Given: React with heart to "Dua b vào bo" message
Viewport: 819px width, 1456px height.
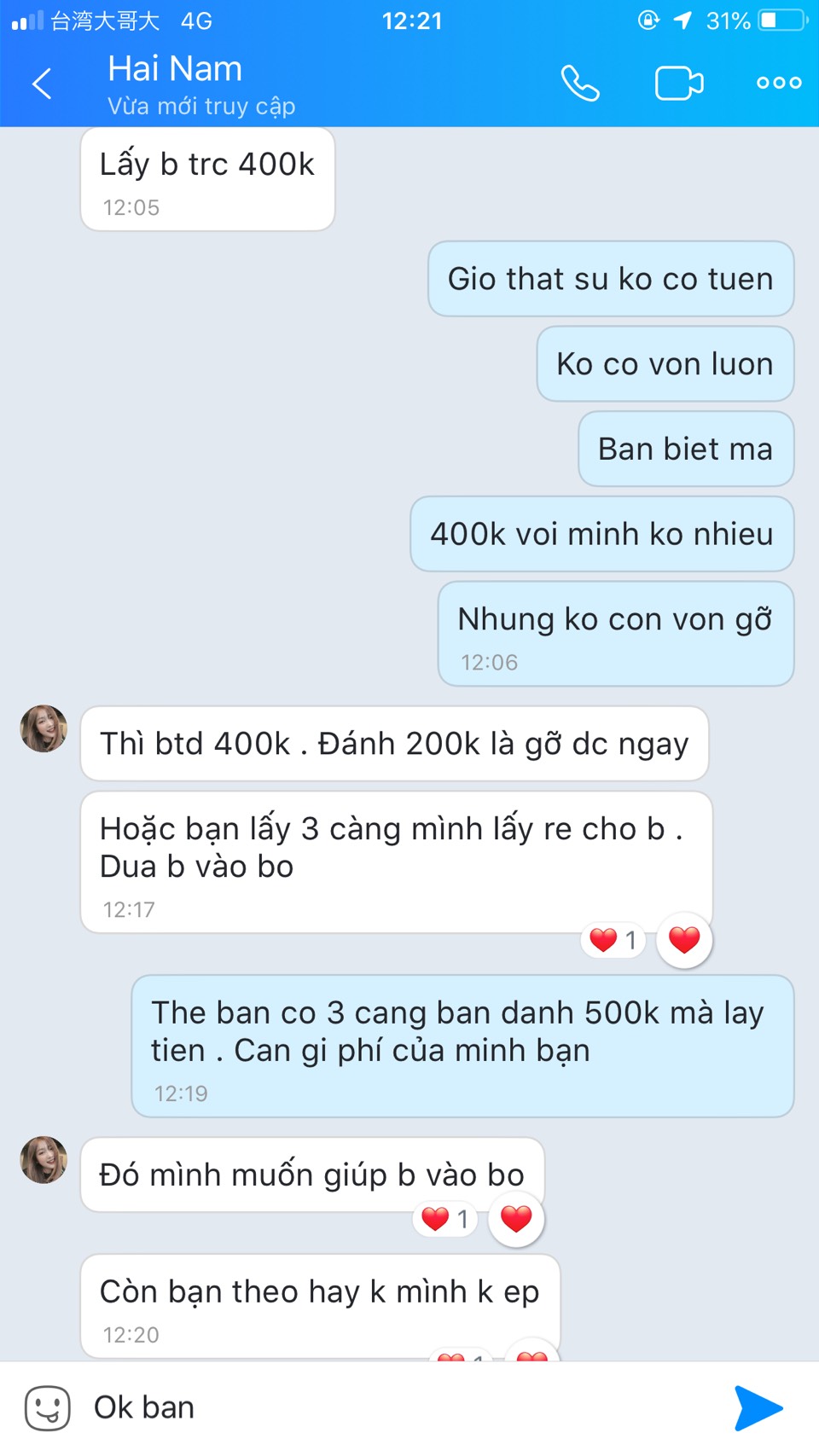Looking at the screenshot, I should coord(684,940).
